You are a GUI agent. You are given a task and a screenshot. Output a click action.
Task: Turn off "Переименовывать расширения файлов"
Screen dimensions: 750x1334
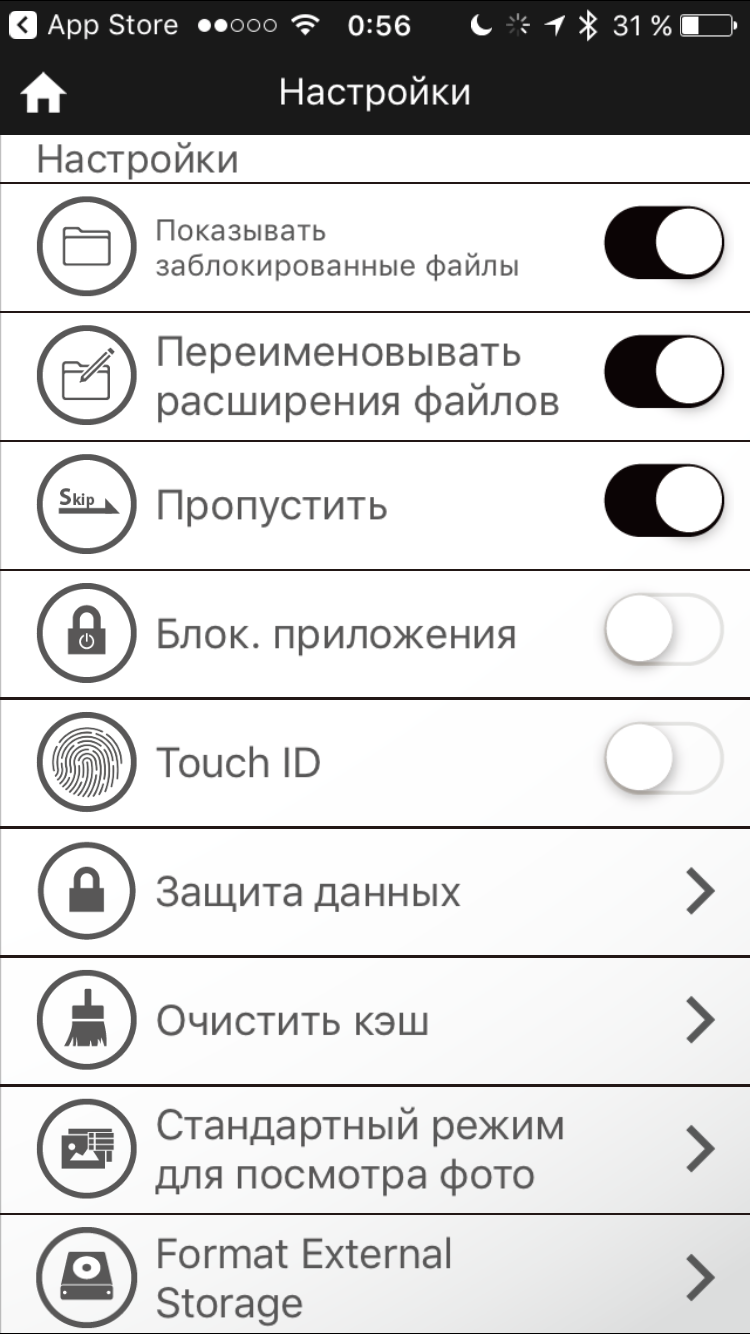pyautogui.click(x=664, y=372)
